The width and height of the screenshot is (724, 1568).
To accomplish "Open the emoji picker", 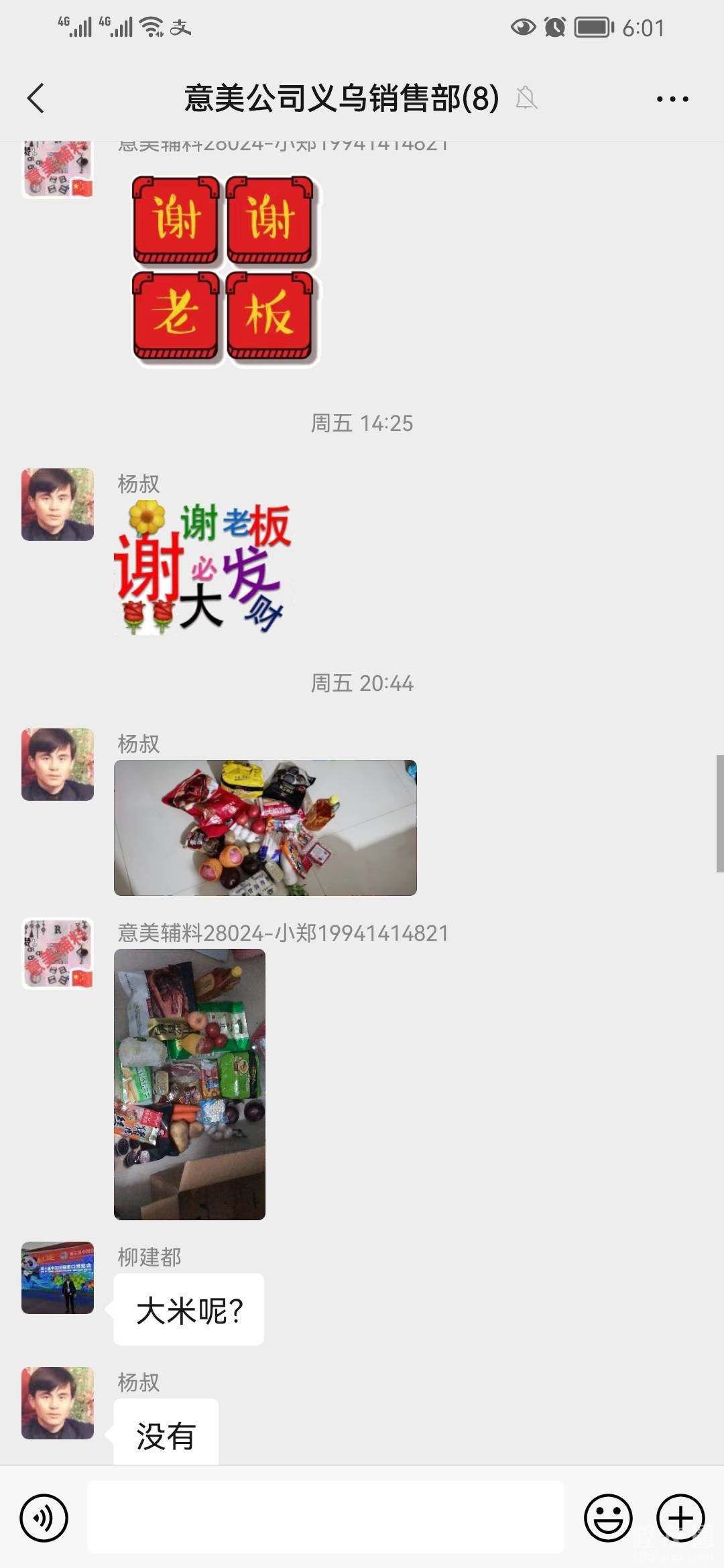I will [x=608, y=1518].
